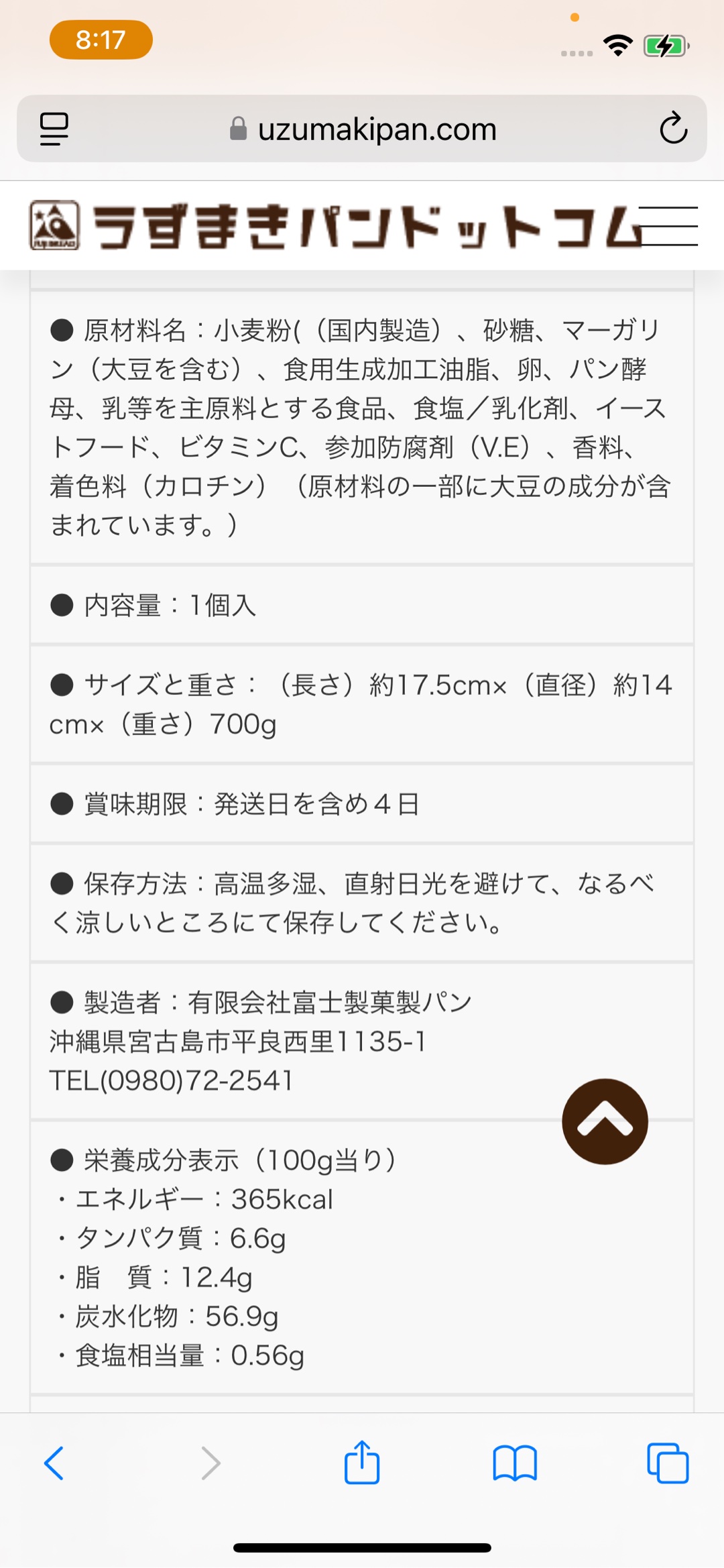The height and width of the screenshot is (1568, 724).
Task: Reload the uzumakipan.com page
Action: [673, 128]
